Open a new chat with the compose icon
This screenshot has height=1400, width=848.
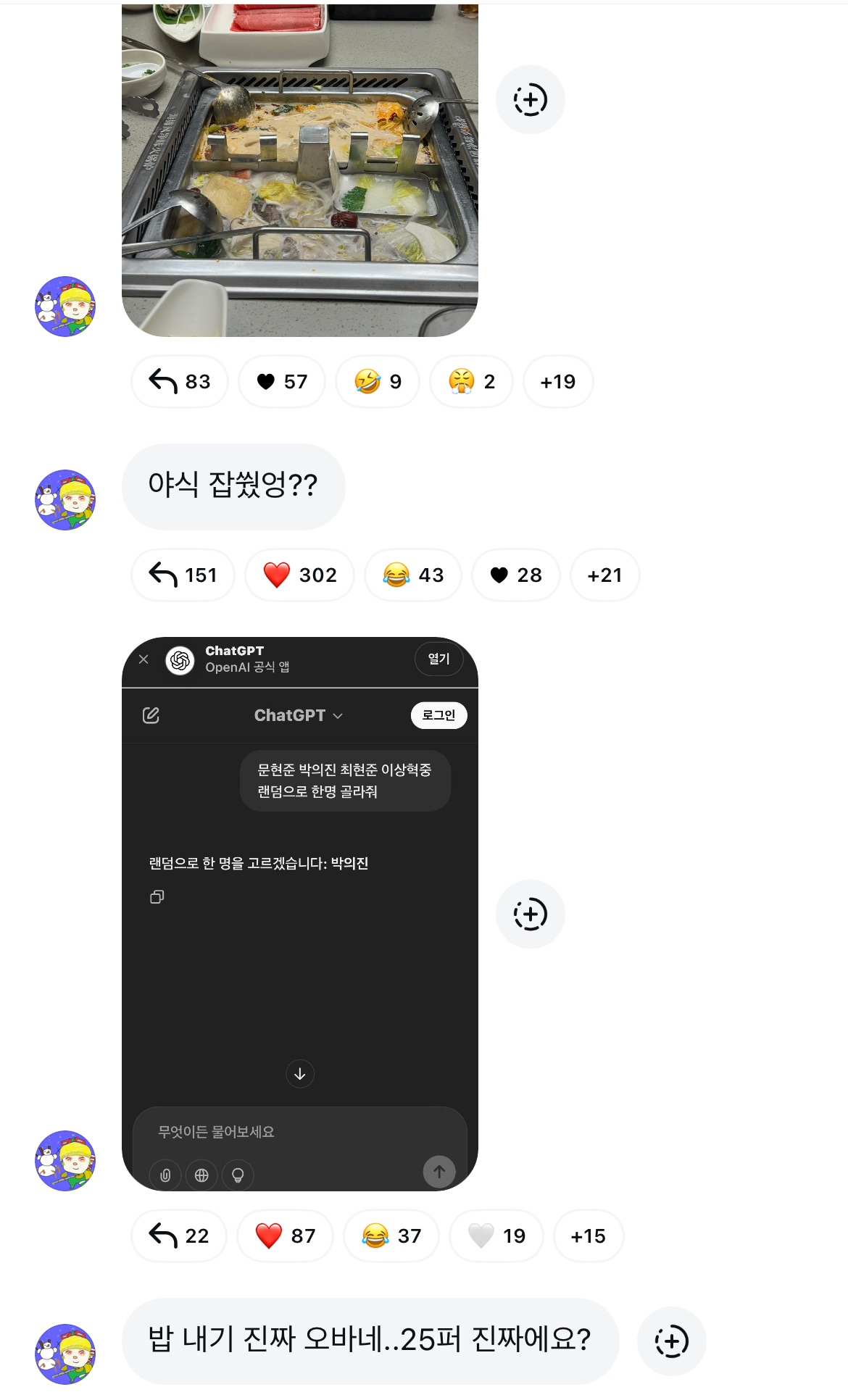[150, 715]
